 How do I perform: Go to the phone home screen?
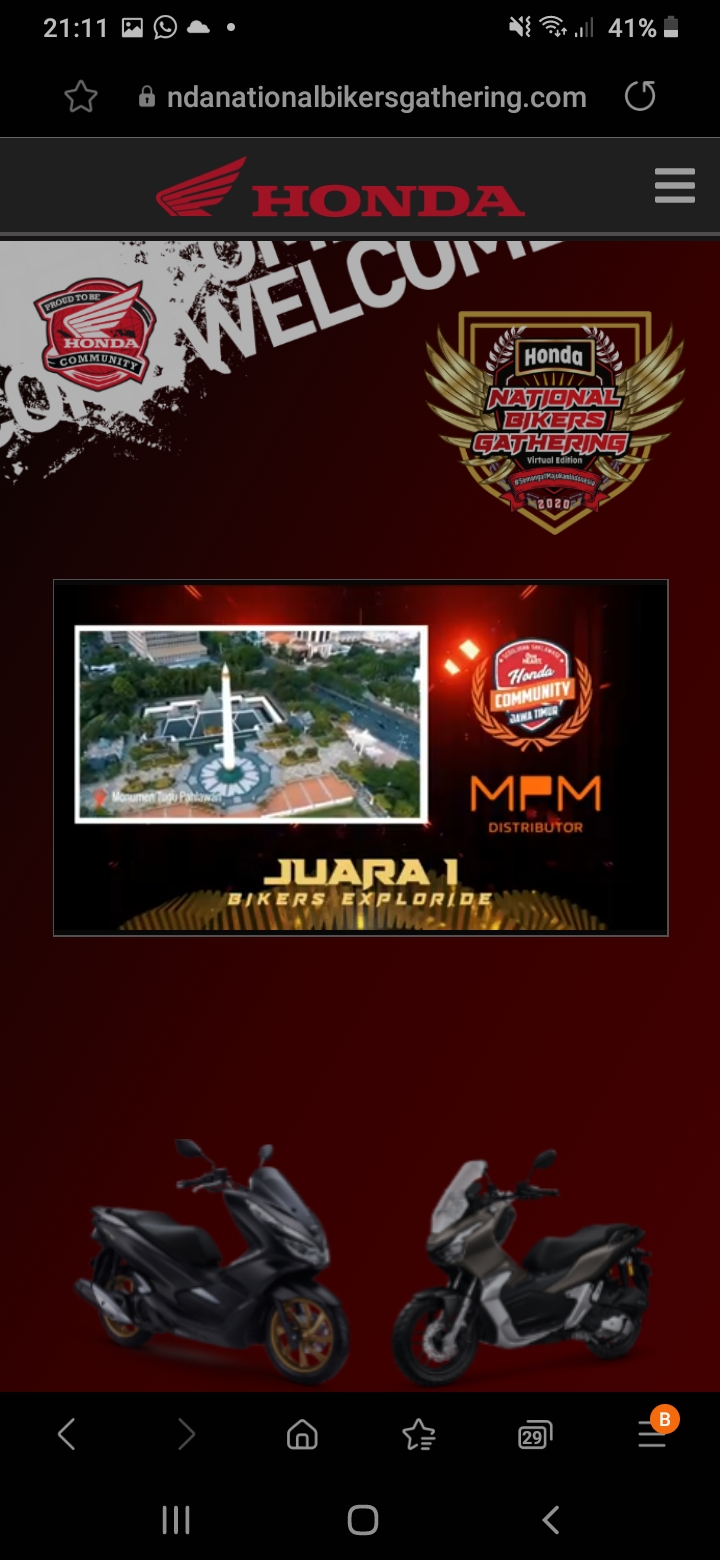click(x=362, y=1520)
